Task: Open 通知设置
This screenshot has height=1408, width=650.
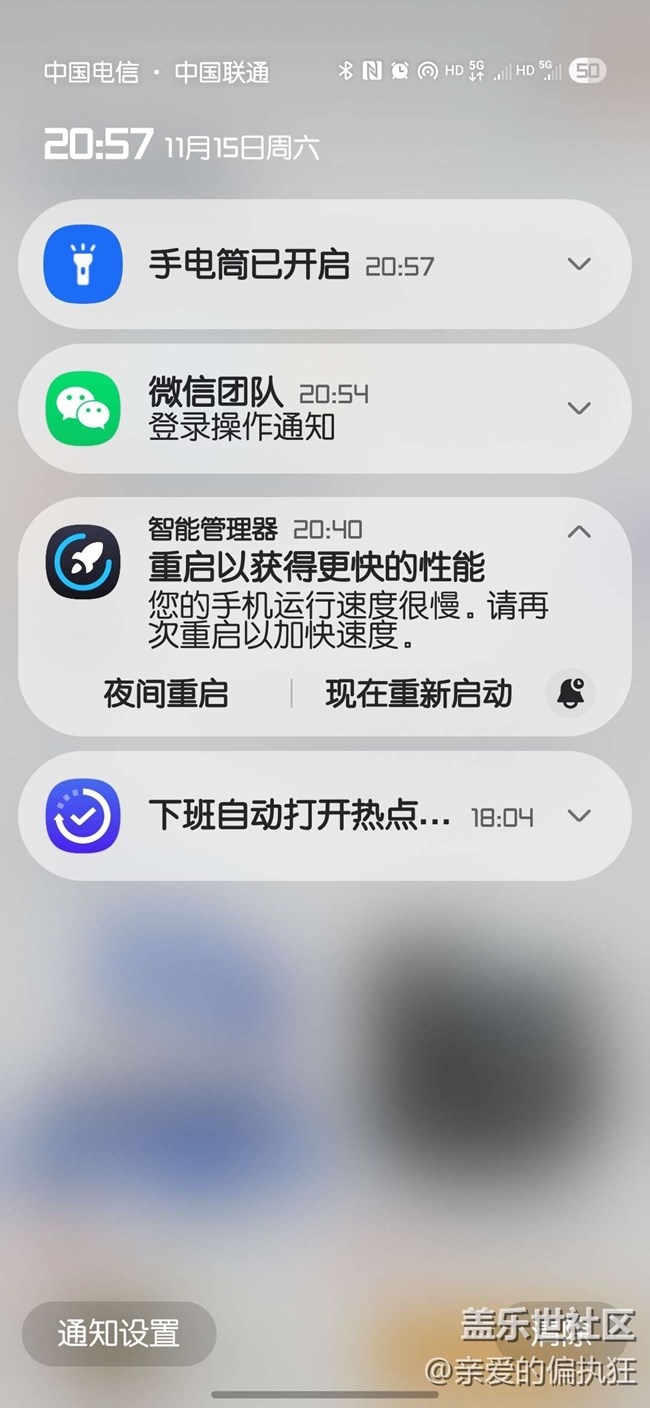Action: pyautogui.click(x=119, y=1333)
